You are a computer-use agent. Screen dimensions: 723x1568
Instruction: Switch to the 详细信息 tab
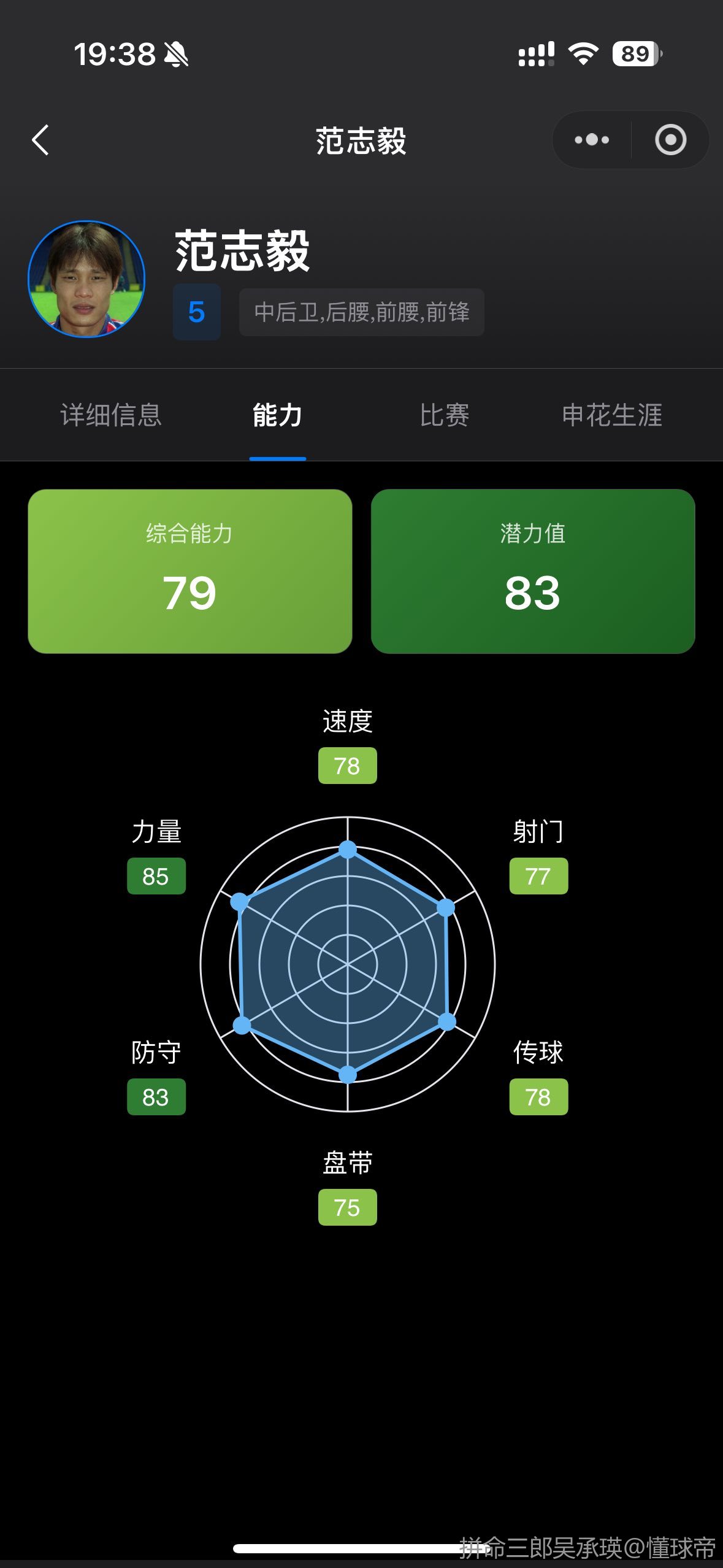click(111, 415)
